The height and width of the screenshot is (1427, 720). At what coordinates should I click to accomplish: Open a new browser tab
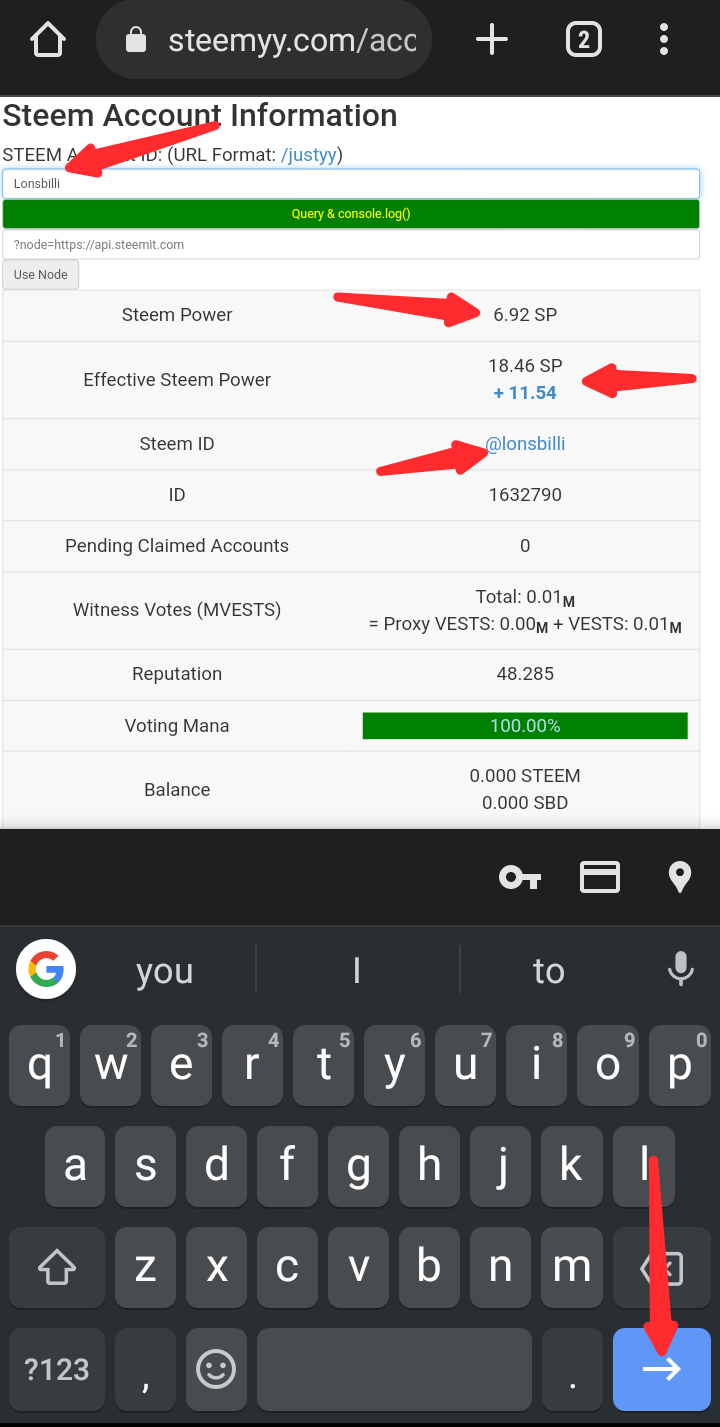491,40
